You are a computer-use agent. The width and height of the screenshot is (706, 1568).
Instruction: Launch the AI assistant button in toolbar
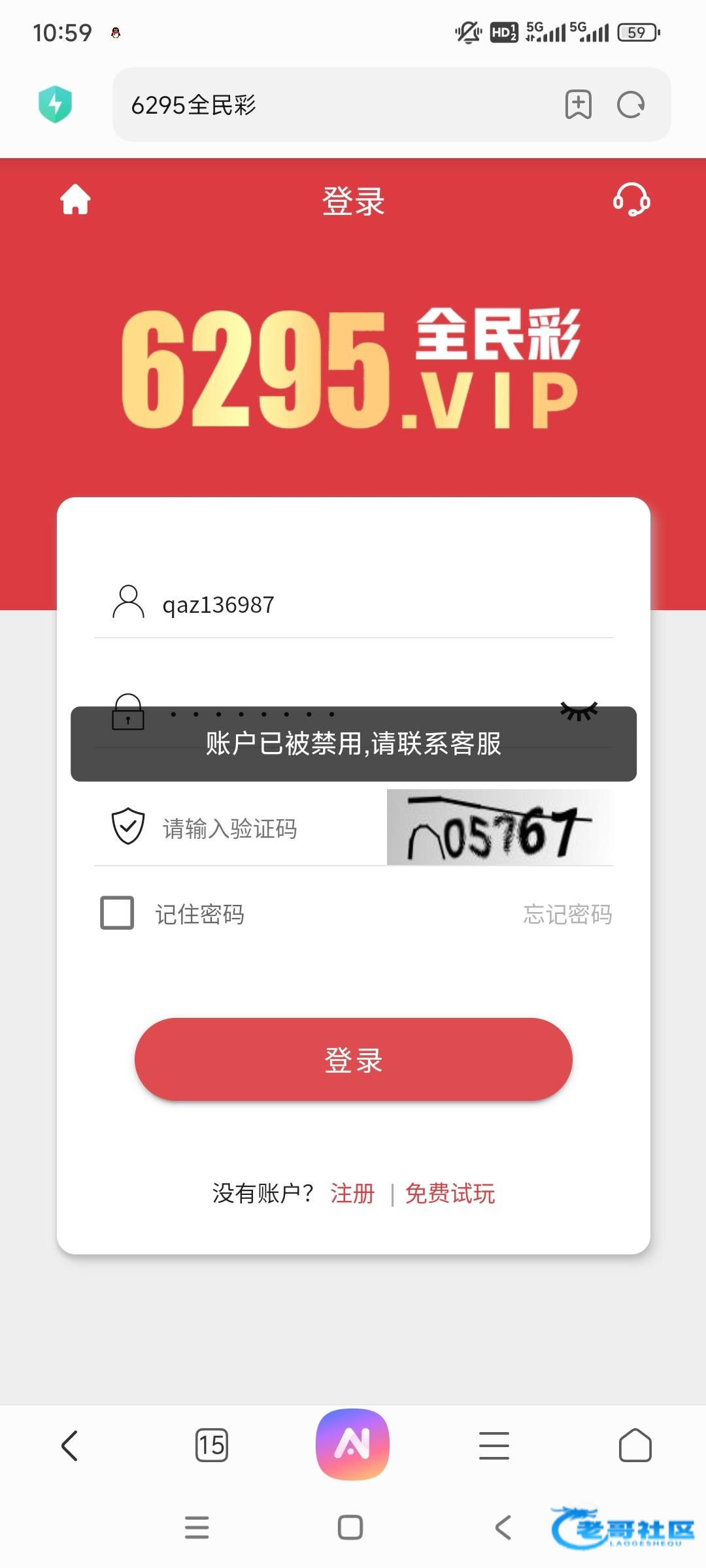point(352,1444)
